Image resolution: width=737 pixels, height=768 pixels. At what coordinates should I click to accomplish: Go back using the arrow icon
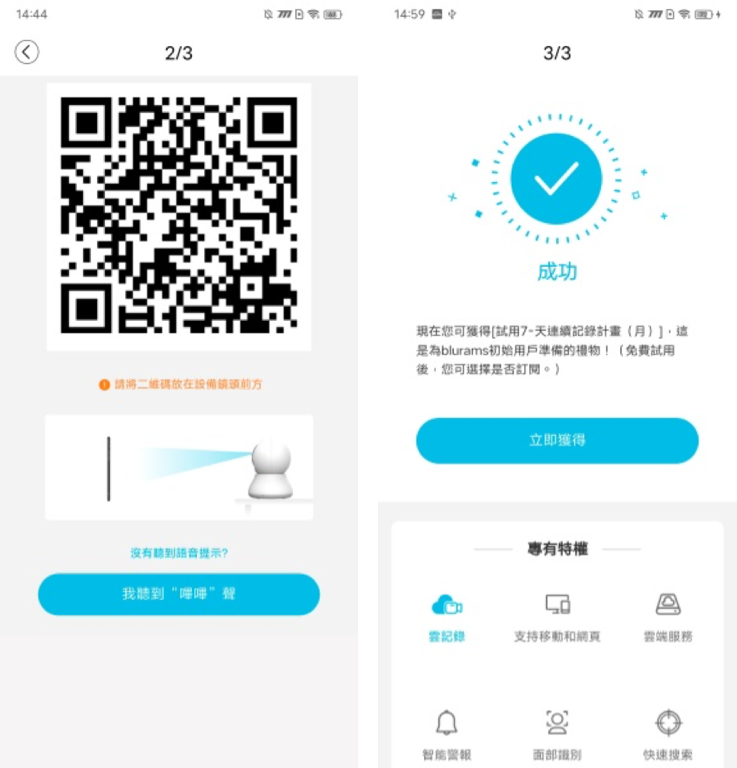pos(27,52)
